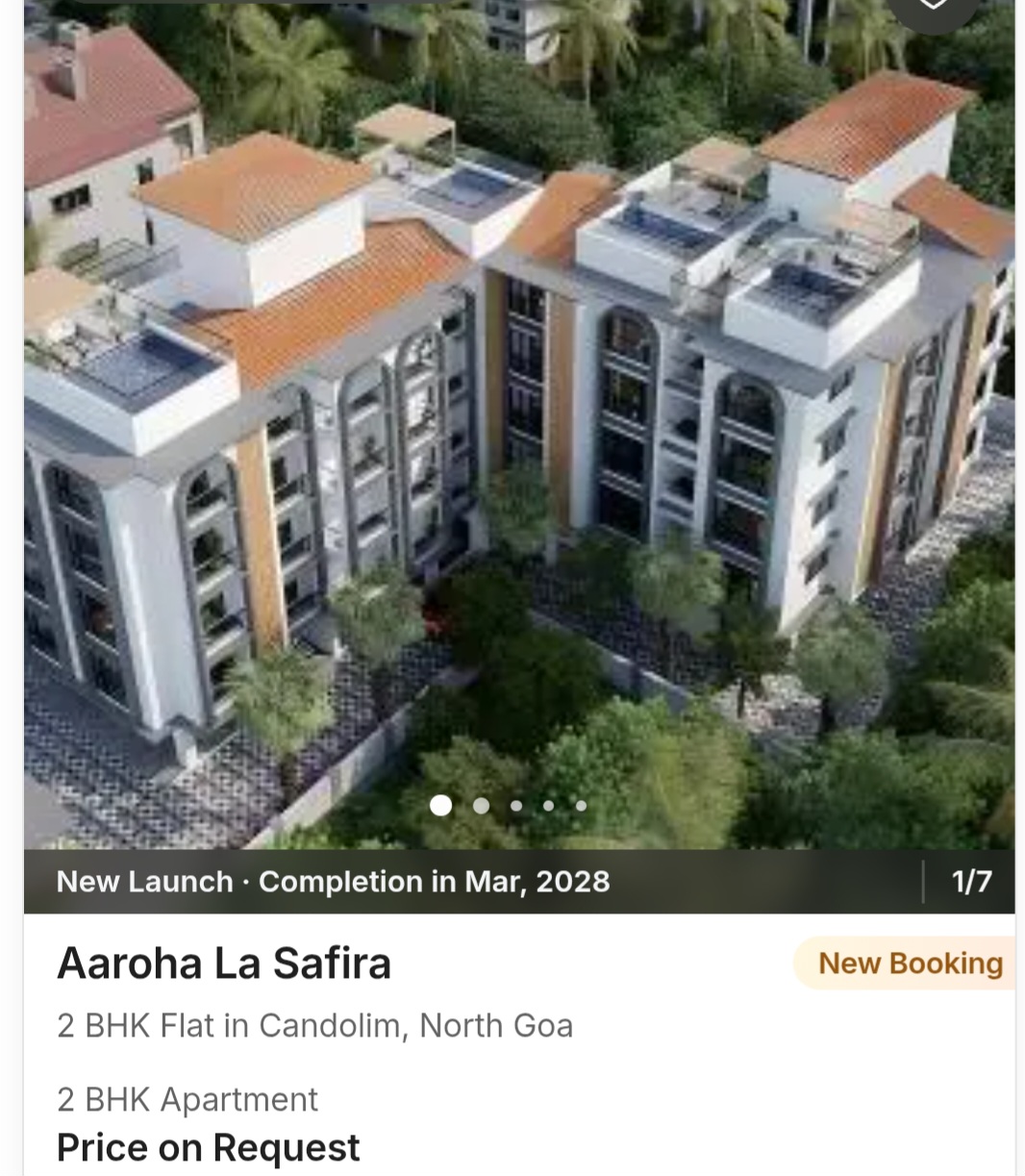Open the Aaroha La Safira listing title
1025x1176 pixels.
(225, 962)
